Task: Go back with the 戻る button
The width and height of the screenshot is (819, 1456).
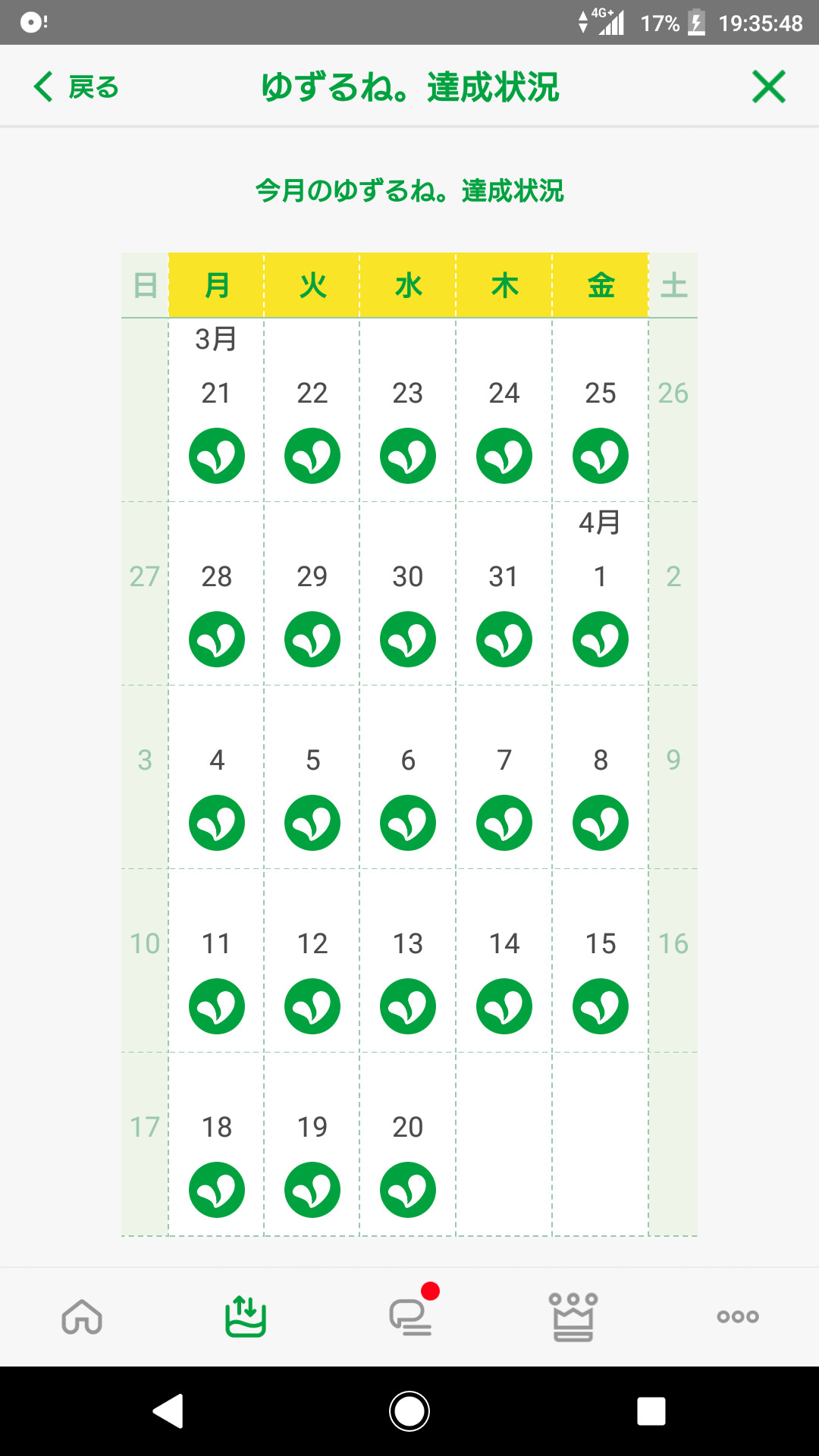Action: (76, 87)
